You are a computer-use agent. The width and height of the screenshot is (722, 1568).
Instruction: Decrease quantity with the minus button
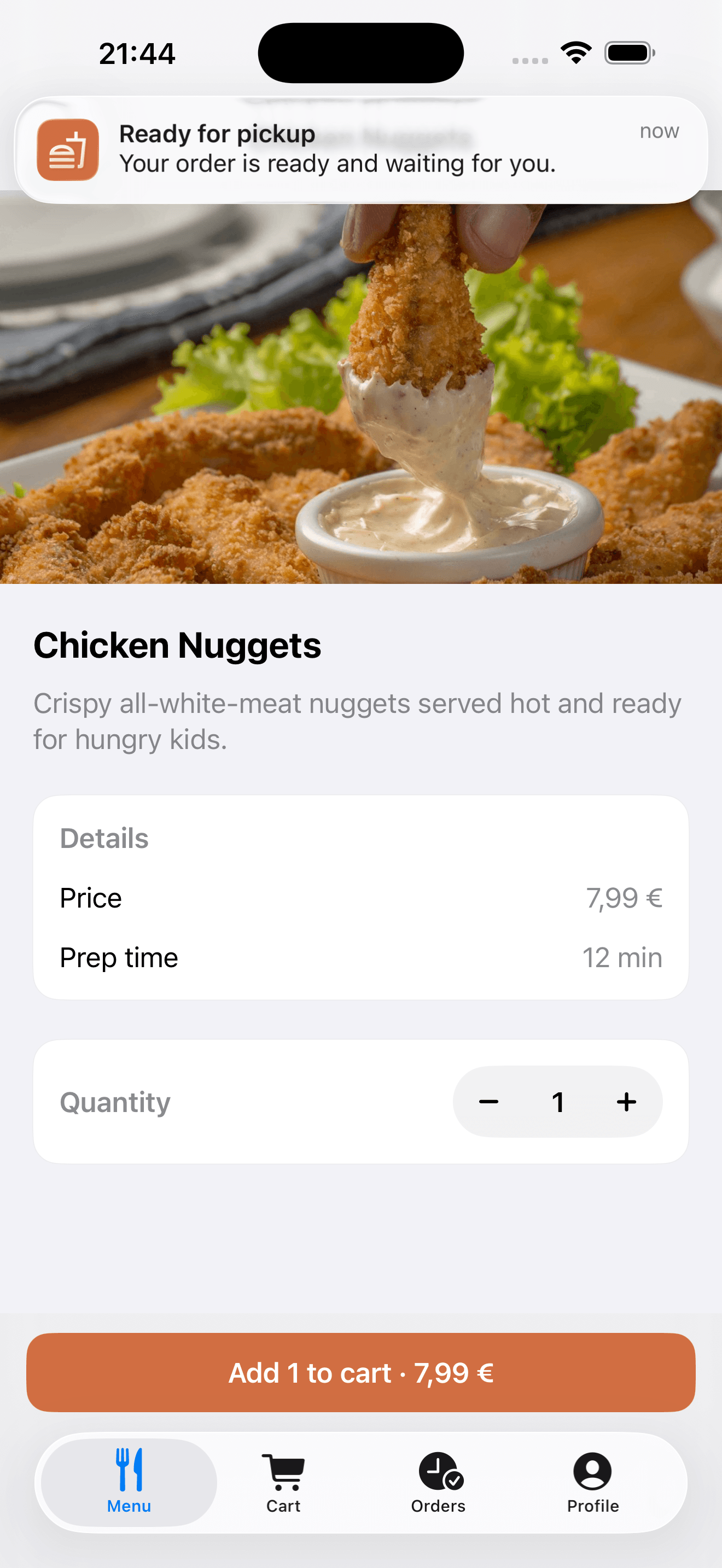click(x=489, y=1102)
